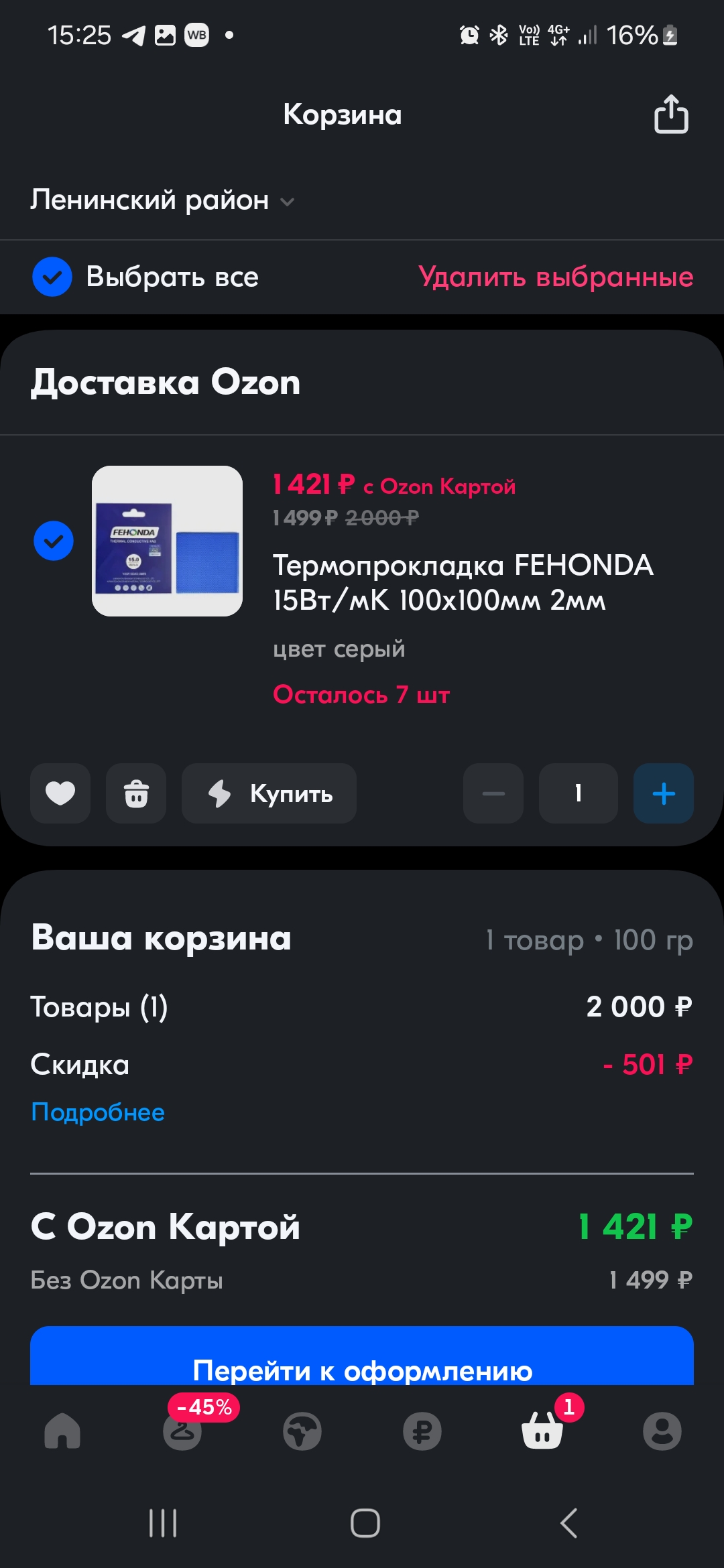Viewport: 724px width, 1568px height.
Task: Open the ruble finance tab
Action: click(x=422, y=1431)
